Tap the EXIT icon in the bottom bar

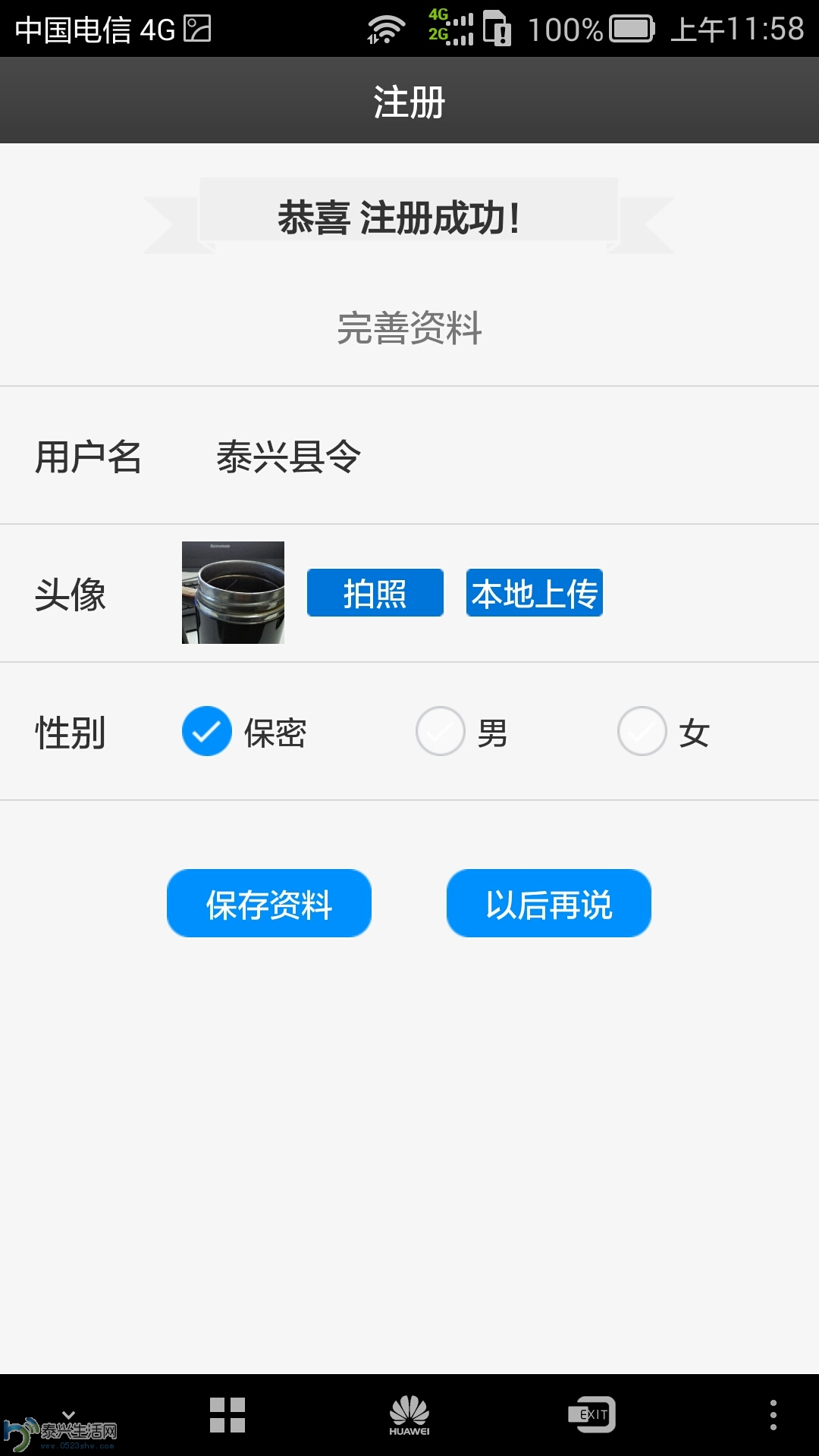[x=591, y=1414]
